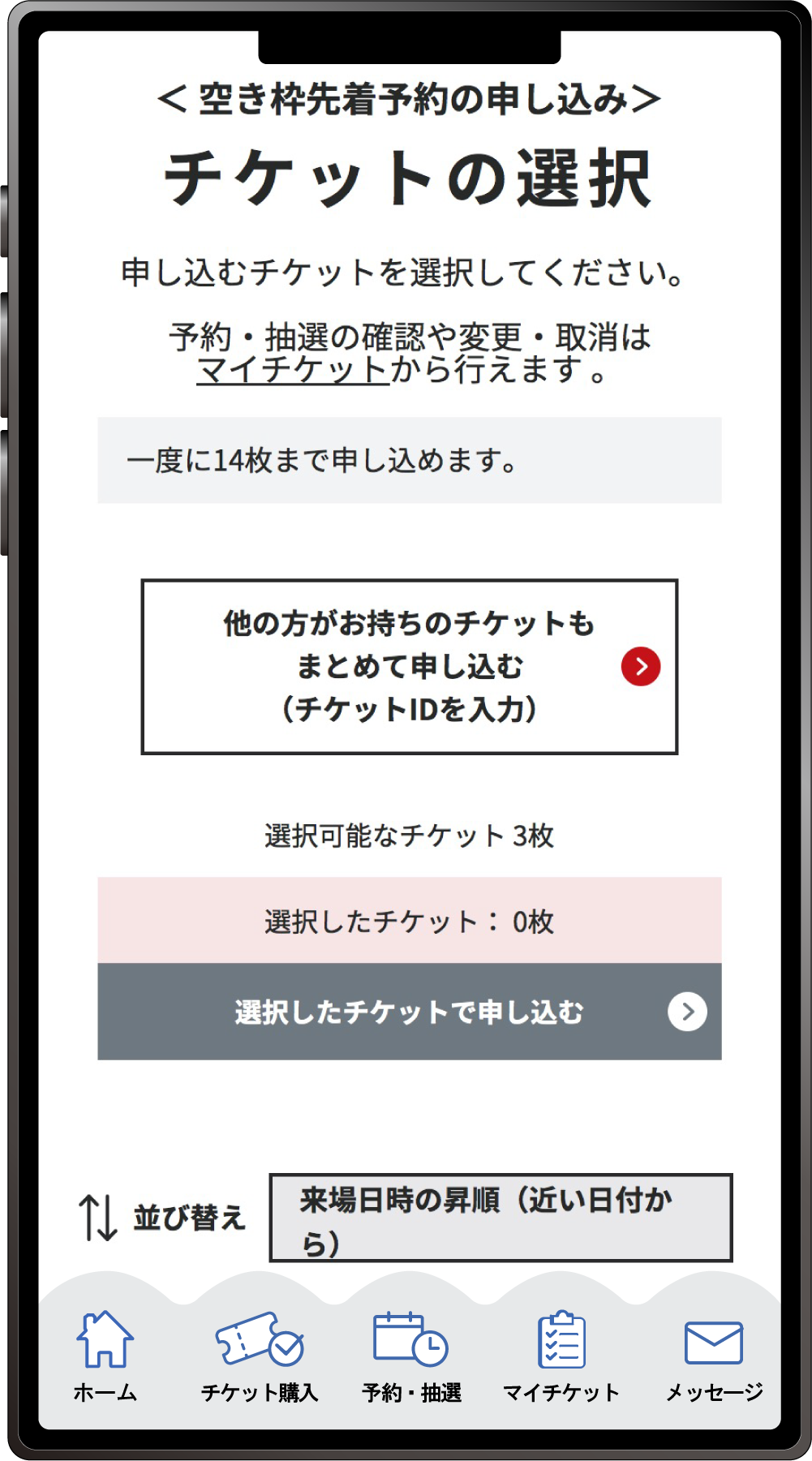Open the メッセージ tab

coord(714,1356)
